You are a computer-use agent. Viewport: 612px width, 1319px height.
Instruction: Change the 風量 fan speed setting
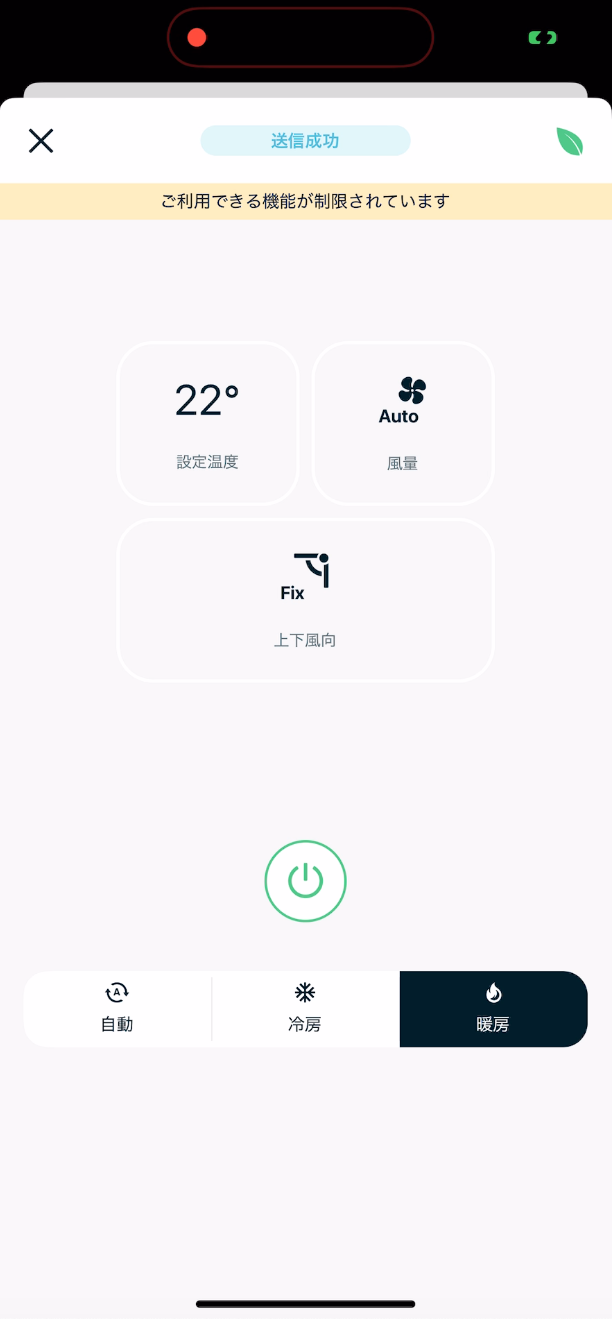403,423
